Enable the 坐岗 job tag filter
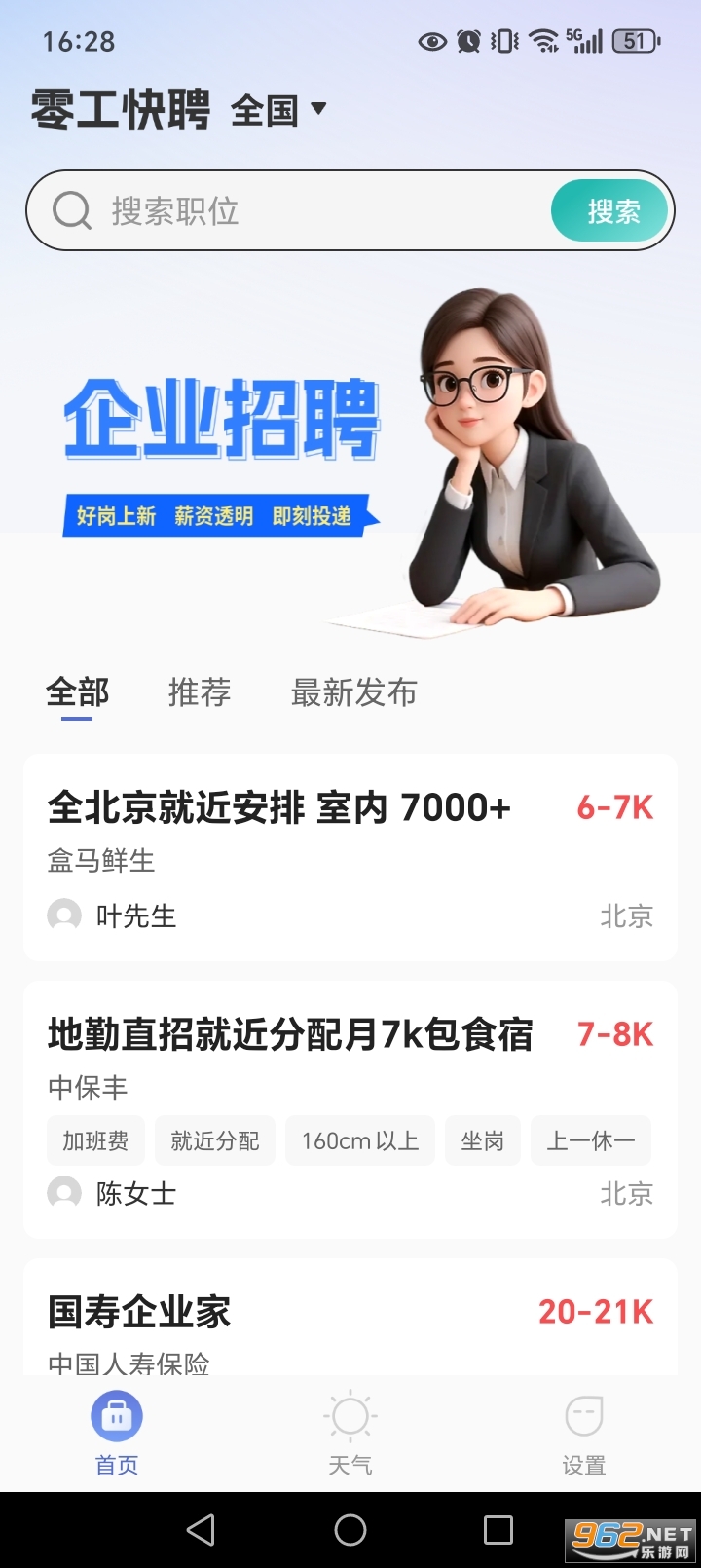The width and height of the screenshot is (701, 1568). click(482, 1140)
